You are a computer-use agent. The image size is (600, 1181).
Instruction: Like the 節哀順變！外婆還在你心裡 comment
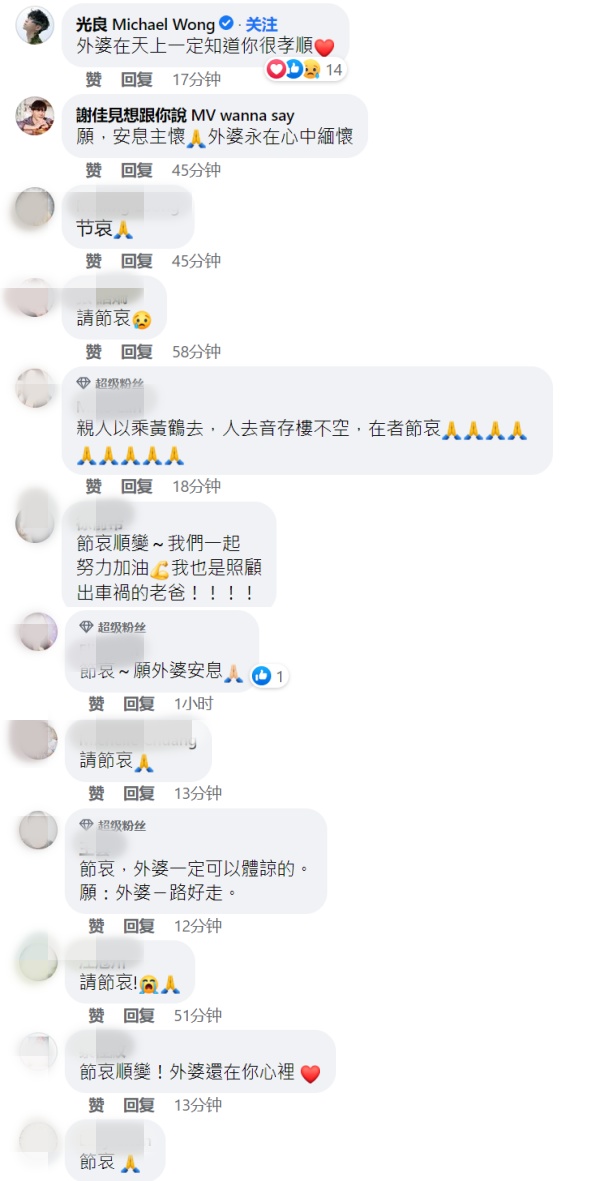95,1105
